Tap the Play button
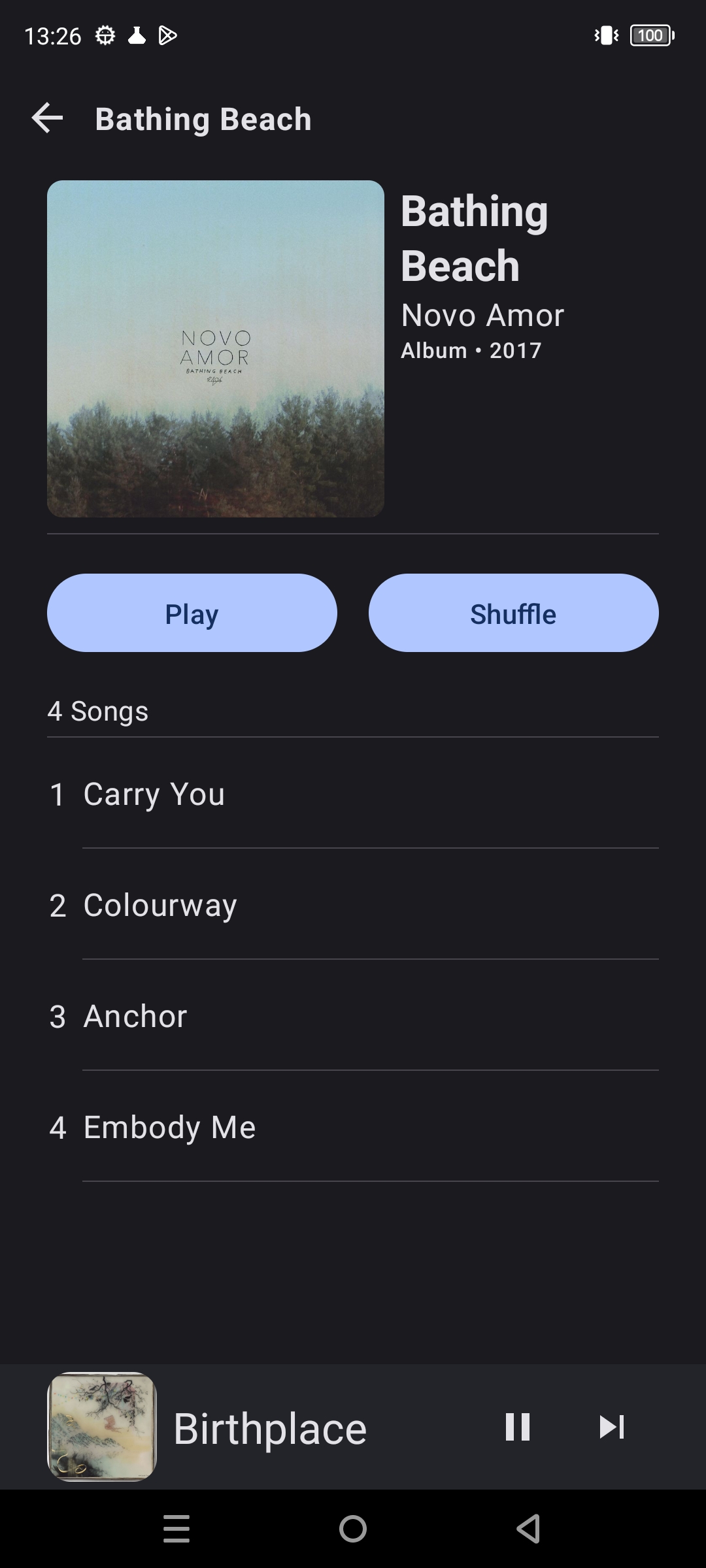The image size is (706, 1568). tap(192, 613)
